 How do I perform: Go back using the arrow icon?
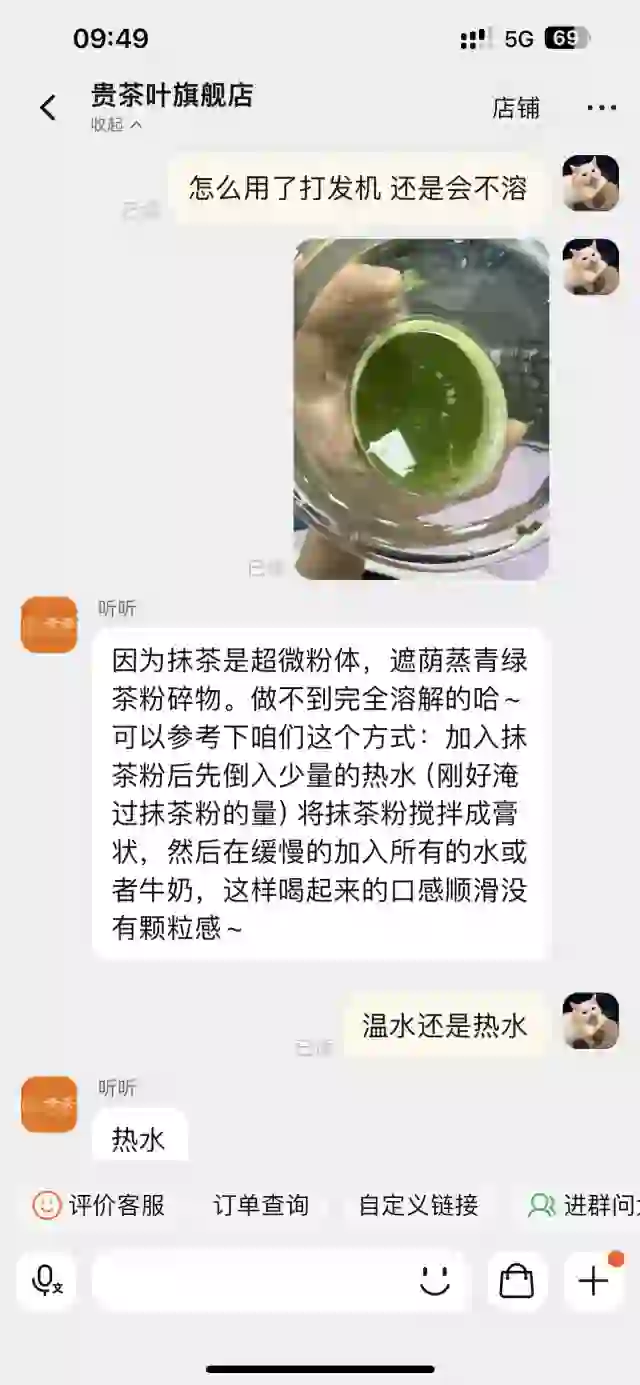(x=47, y=107)
